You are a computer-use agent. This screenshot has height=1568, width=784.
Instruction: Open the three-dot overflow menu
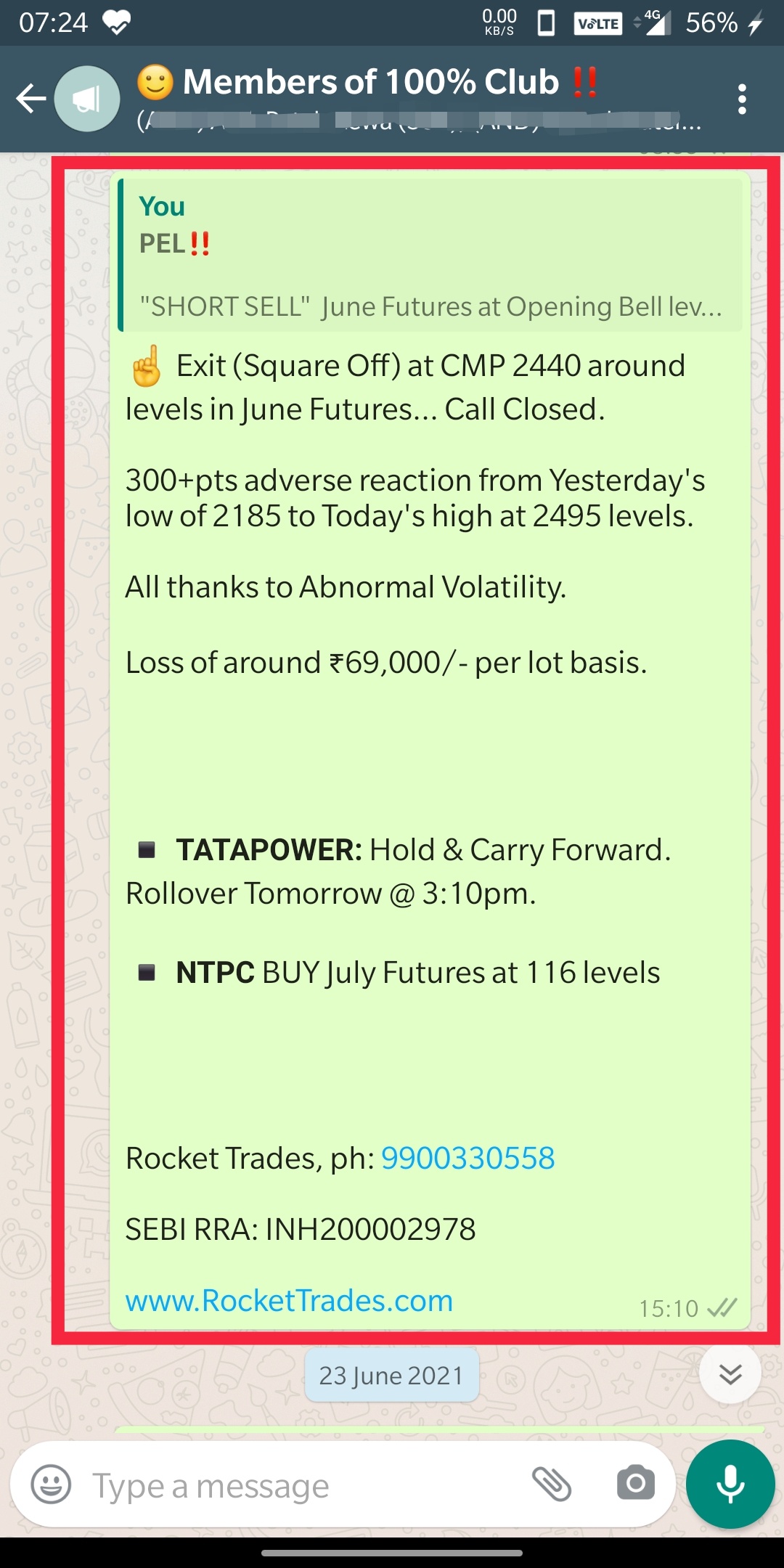(741, 99)
